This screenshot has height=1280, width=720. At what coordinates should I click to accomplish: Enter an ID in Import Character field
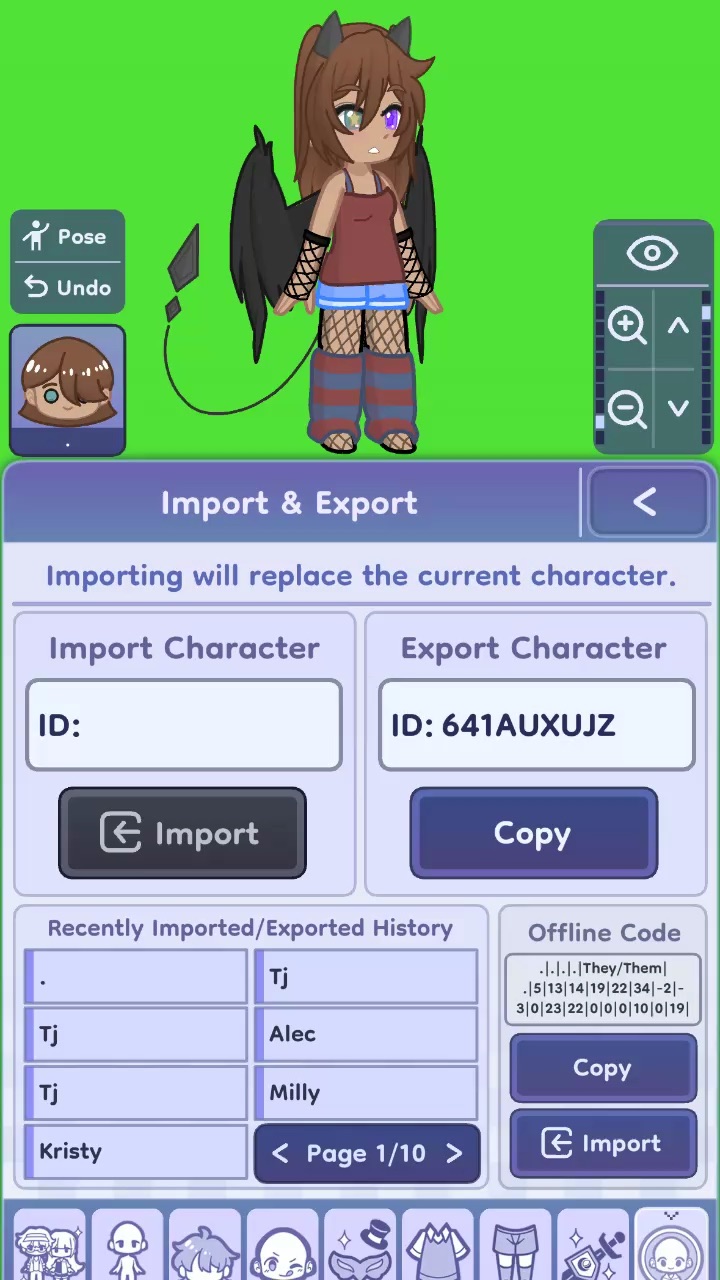point(184,726)
